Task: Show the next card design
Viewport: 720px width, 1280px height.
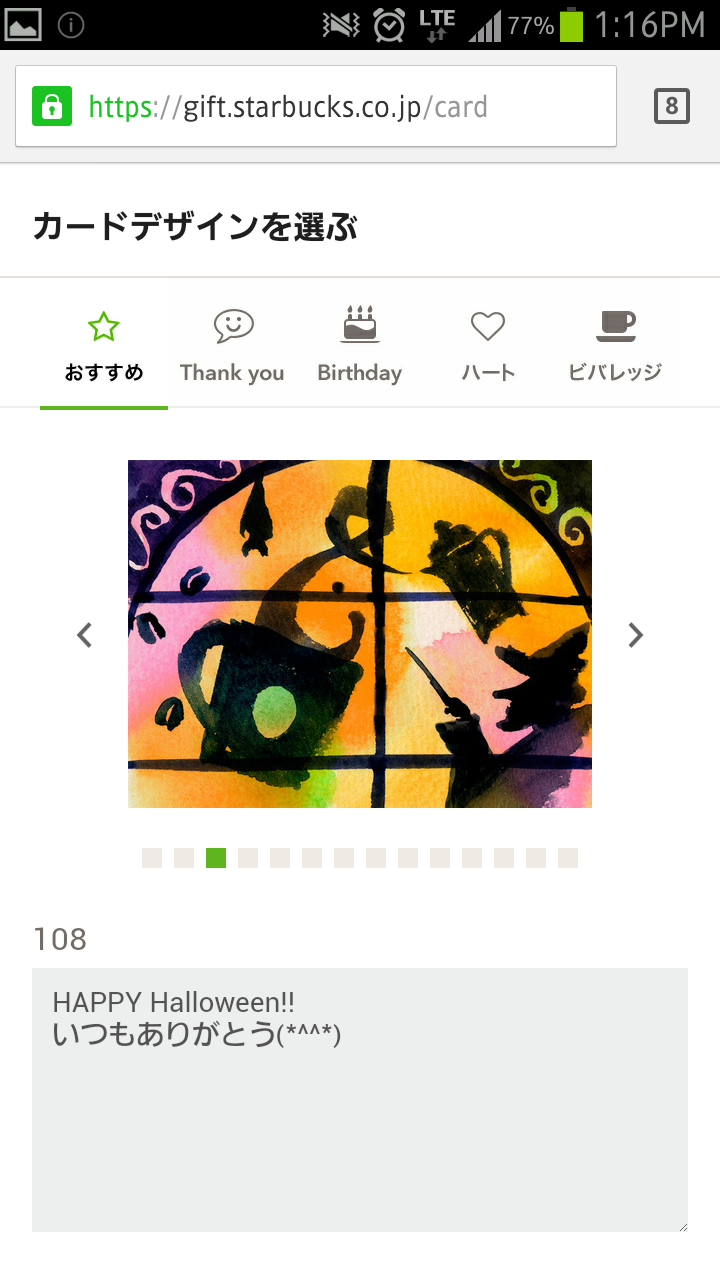Action: click(635, 634)
